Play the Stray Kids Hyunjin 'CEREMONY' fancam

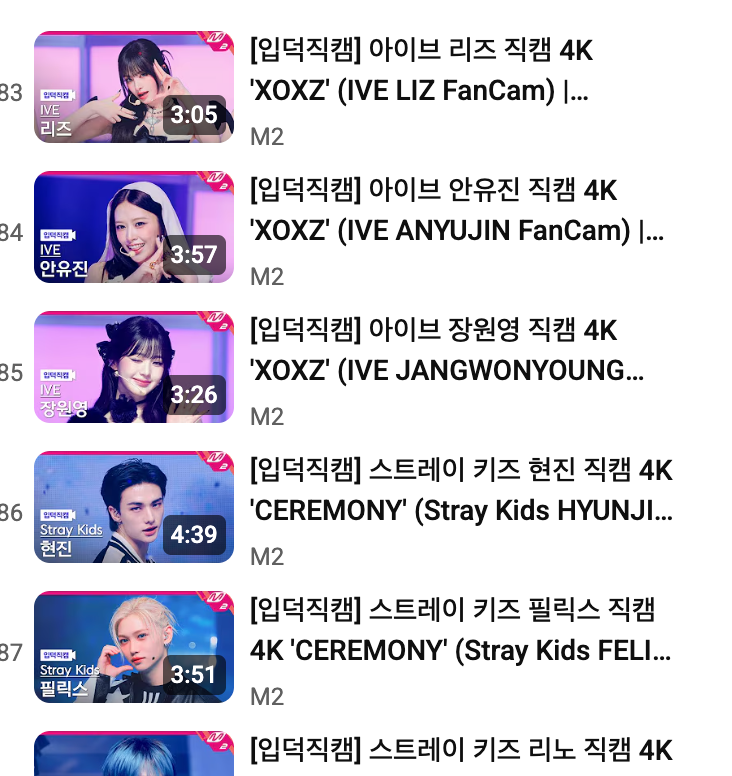click(134, 508)
